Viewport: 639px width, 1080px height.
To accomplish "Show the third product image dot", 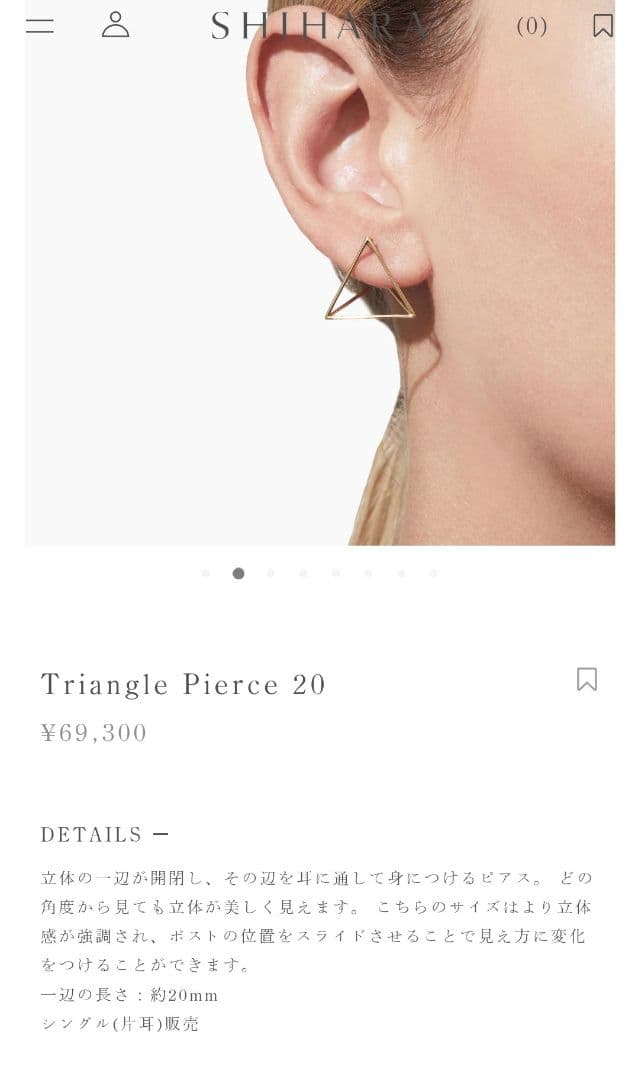I will (270, 573).
